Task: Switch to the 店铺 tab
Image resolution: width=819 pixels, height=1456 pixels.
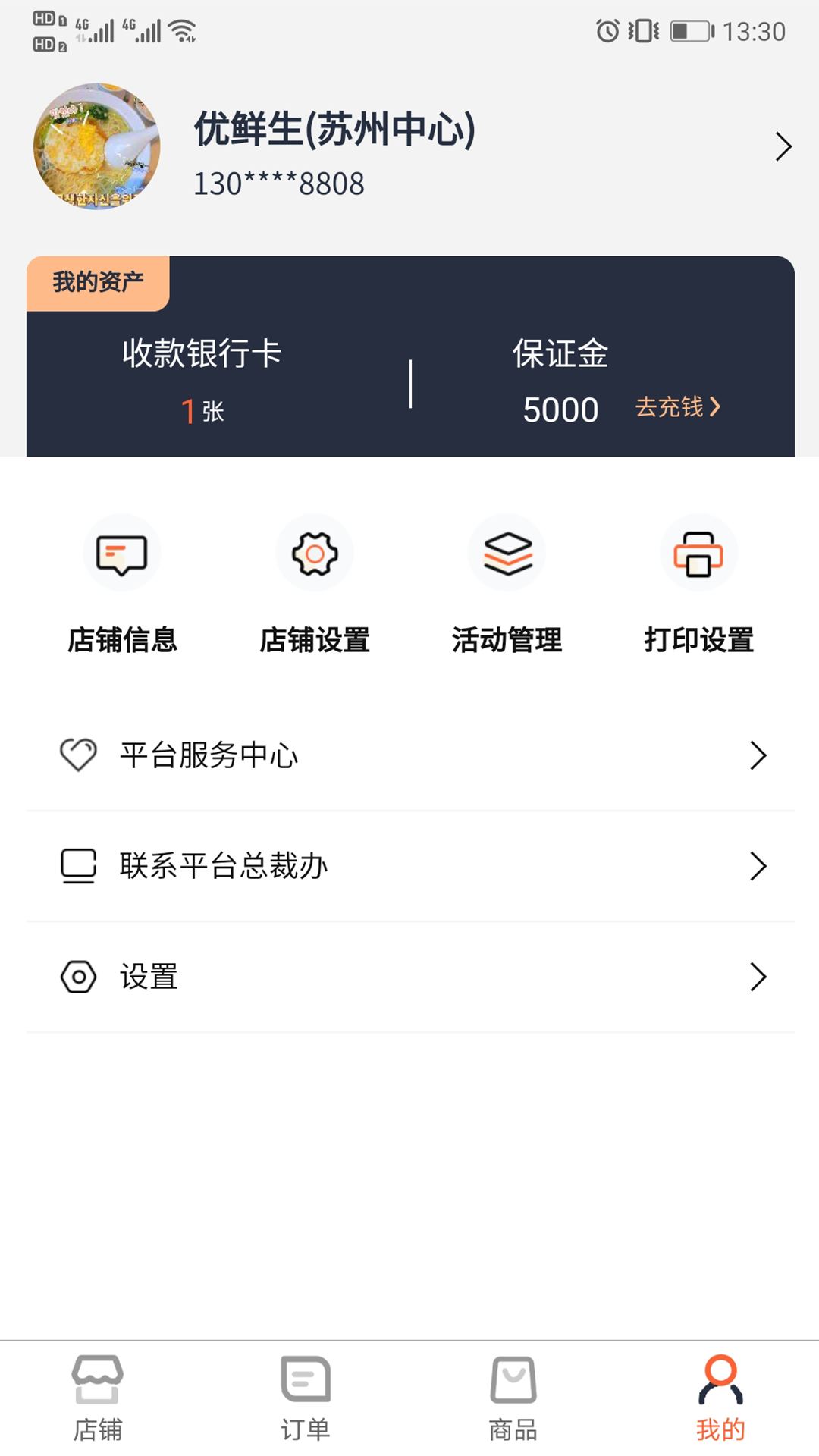Action: (x=98, y=1397)
